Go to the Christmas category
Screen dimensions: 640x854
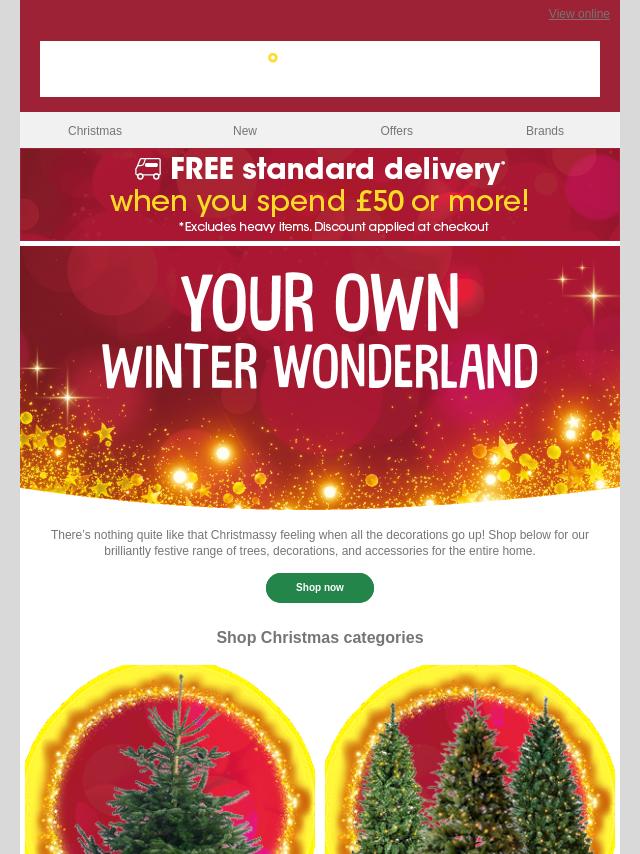(x=95, y=131)
